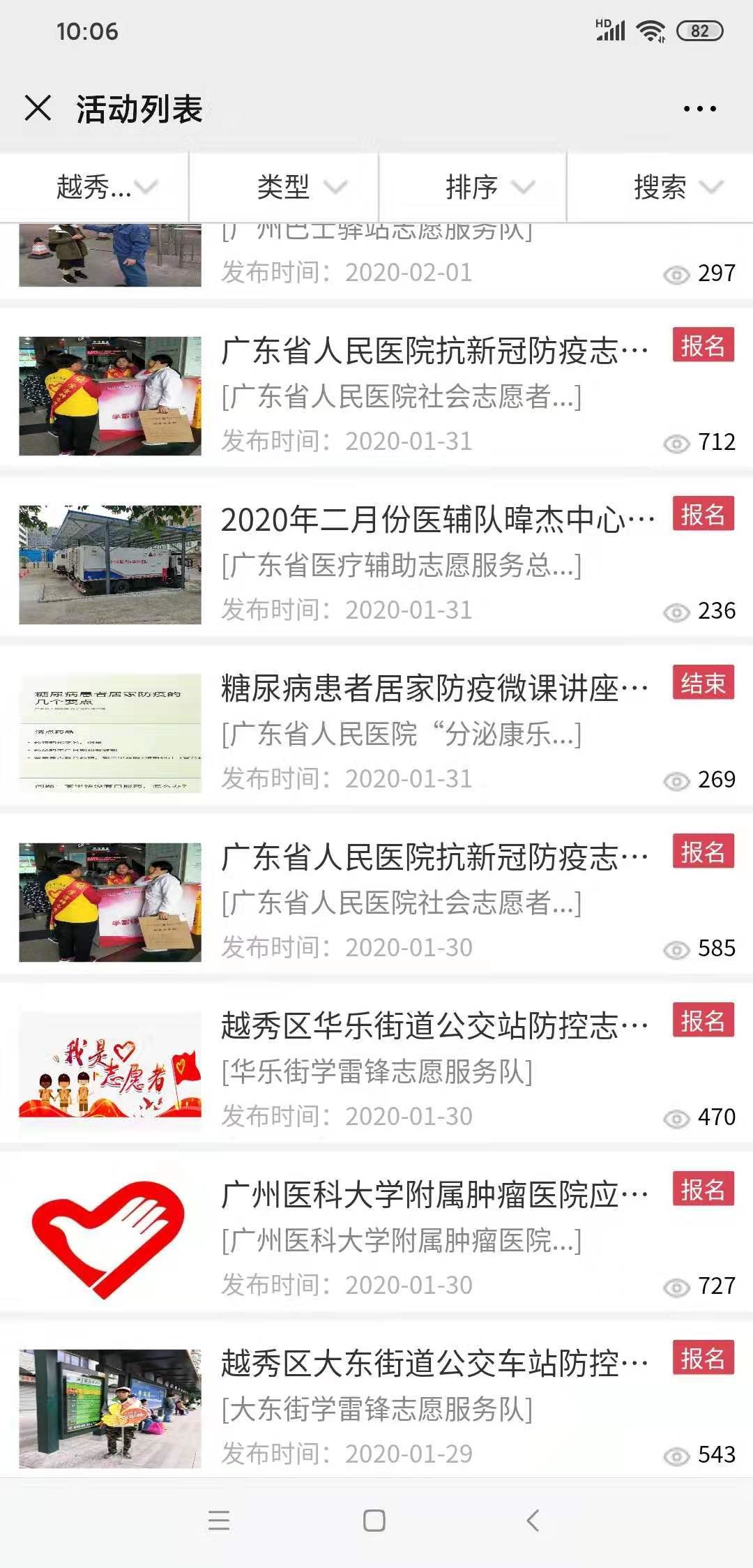Close the 活动列表 page
753x1568 pixels.
38,108
